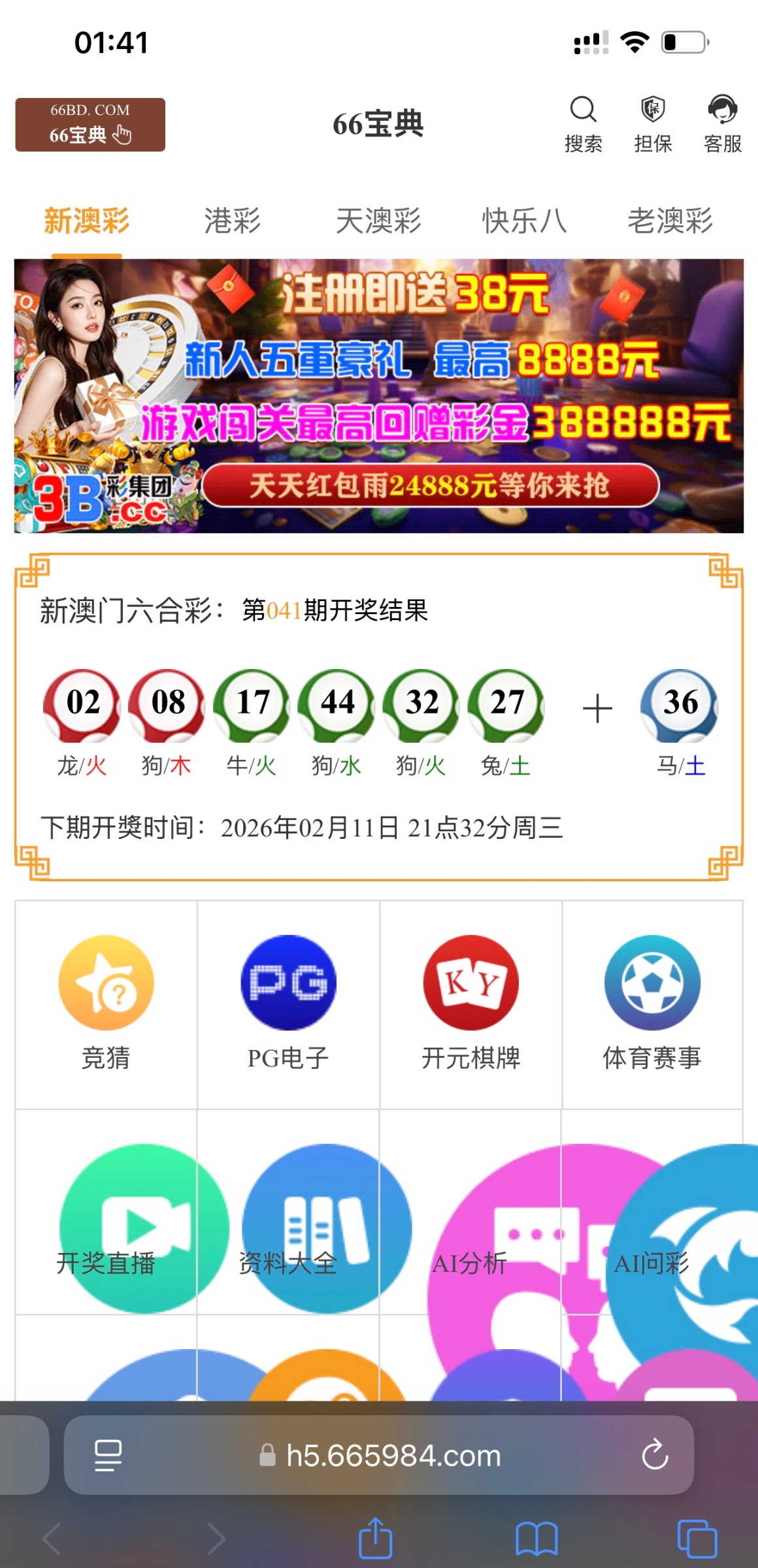Open the 竞猜 grid item

[x=106, y=1004]
